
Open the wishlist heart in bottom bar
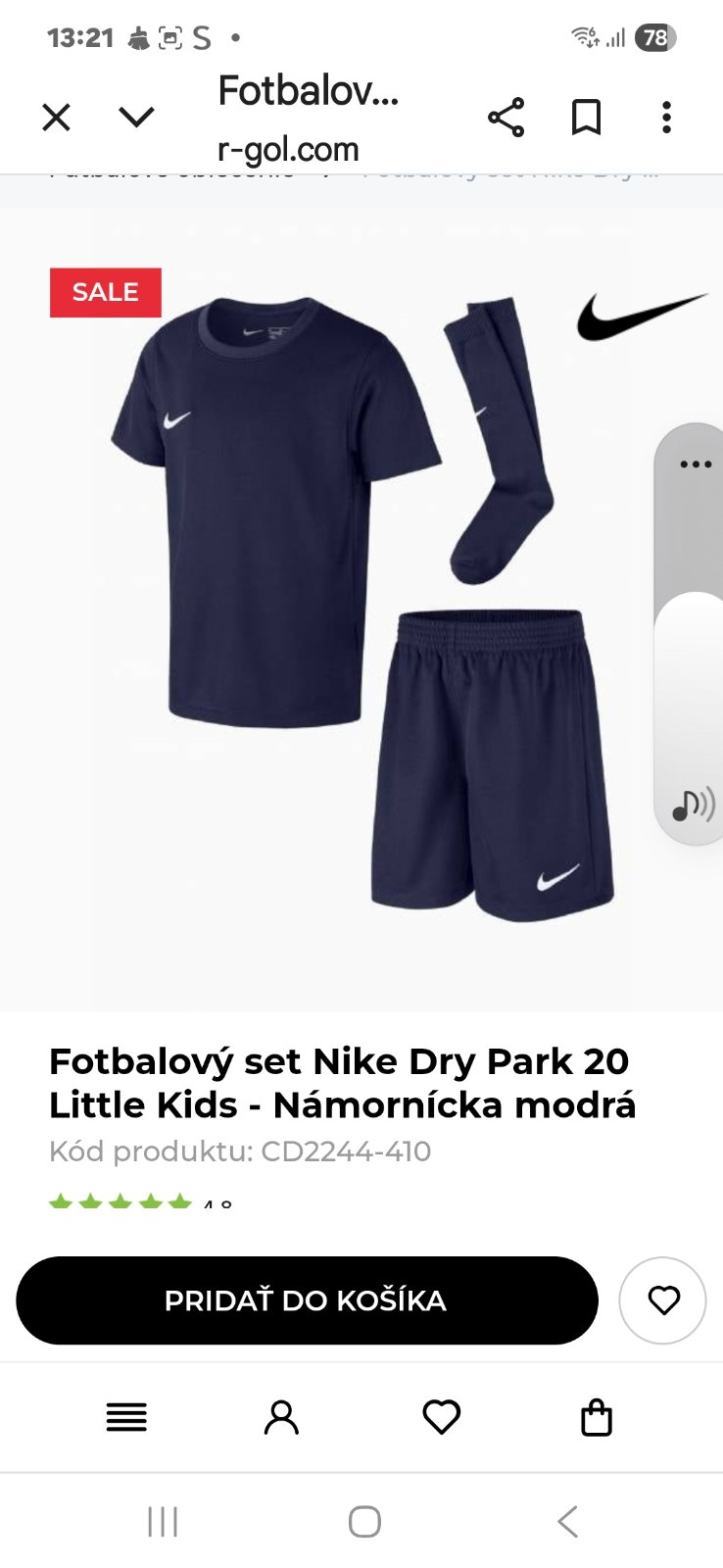(441, 1417)
